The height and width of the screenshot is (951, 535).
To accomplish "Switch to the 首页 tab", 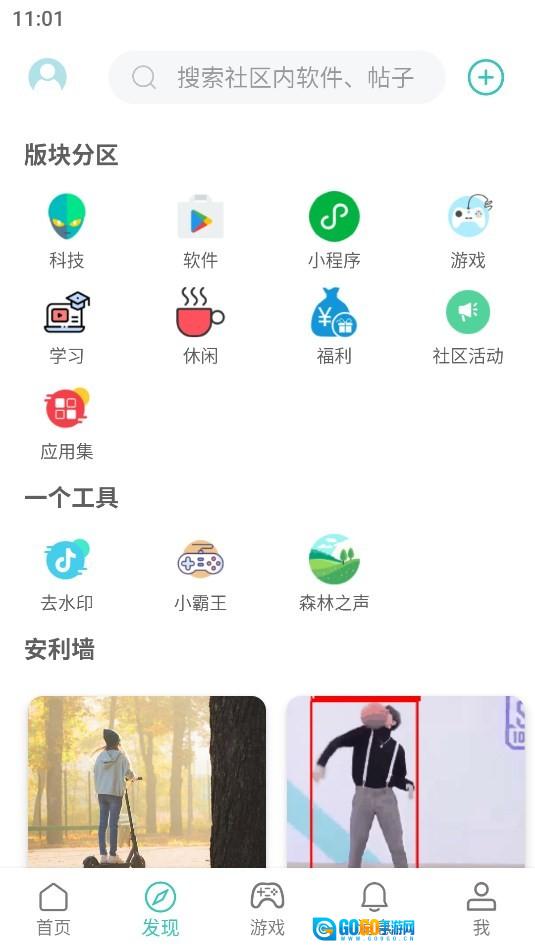I will pyautogui.click(x=53, y=909).
